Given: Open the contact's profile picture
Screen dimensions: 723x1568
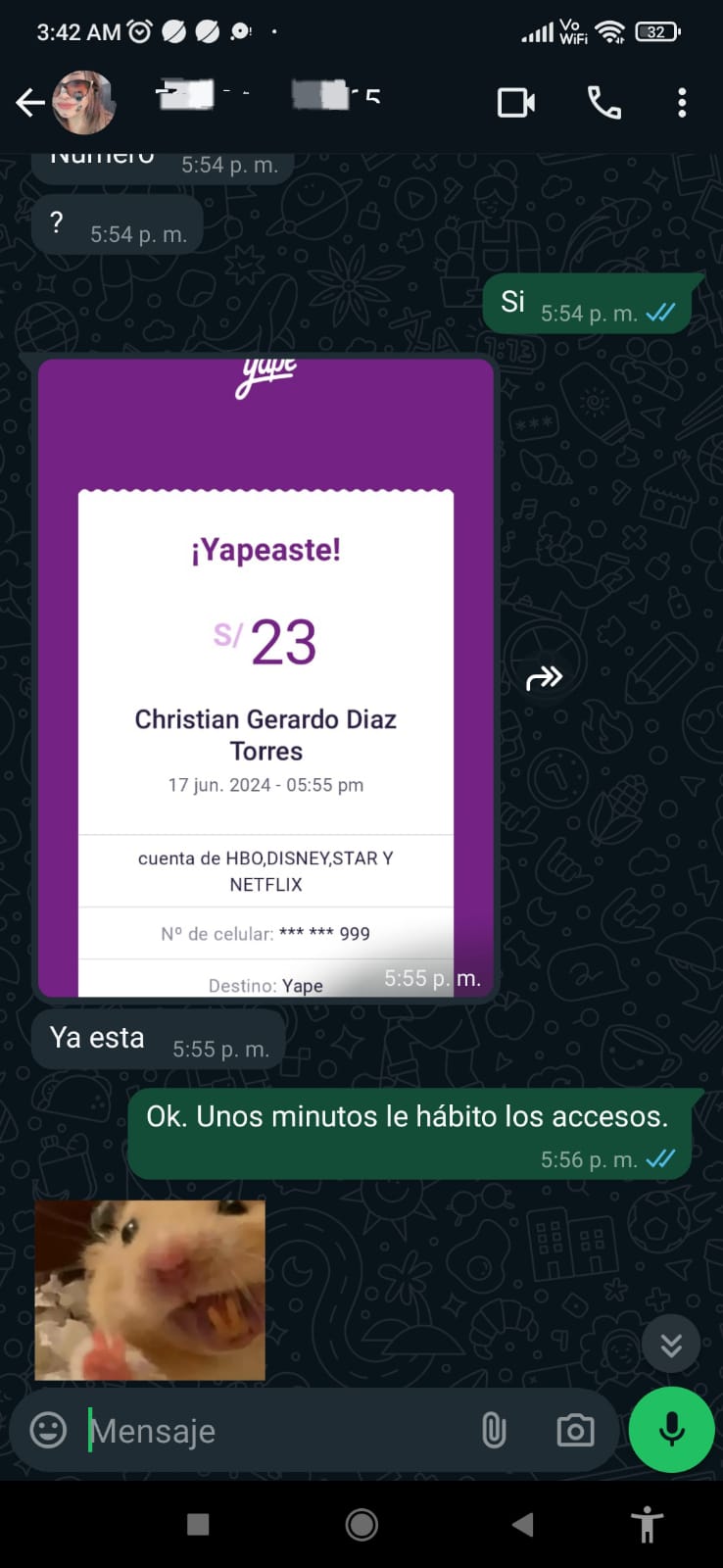Looking at the screenshot, I should (84, 102).
